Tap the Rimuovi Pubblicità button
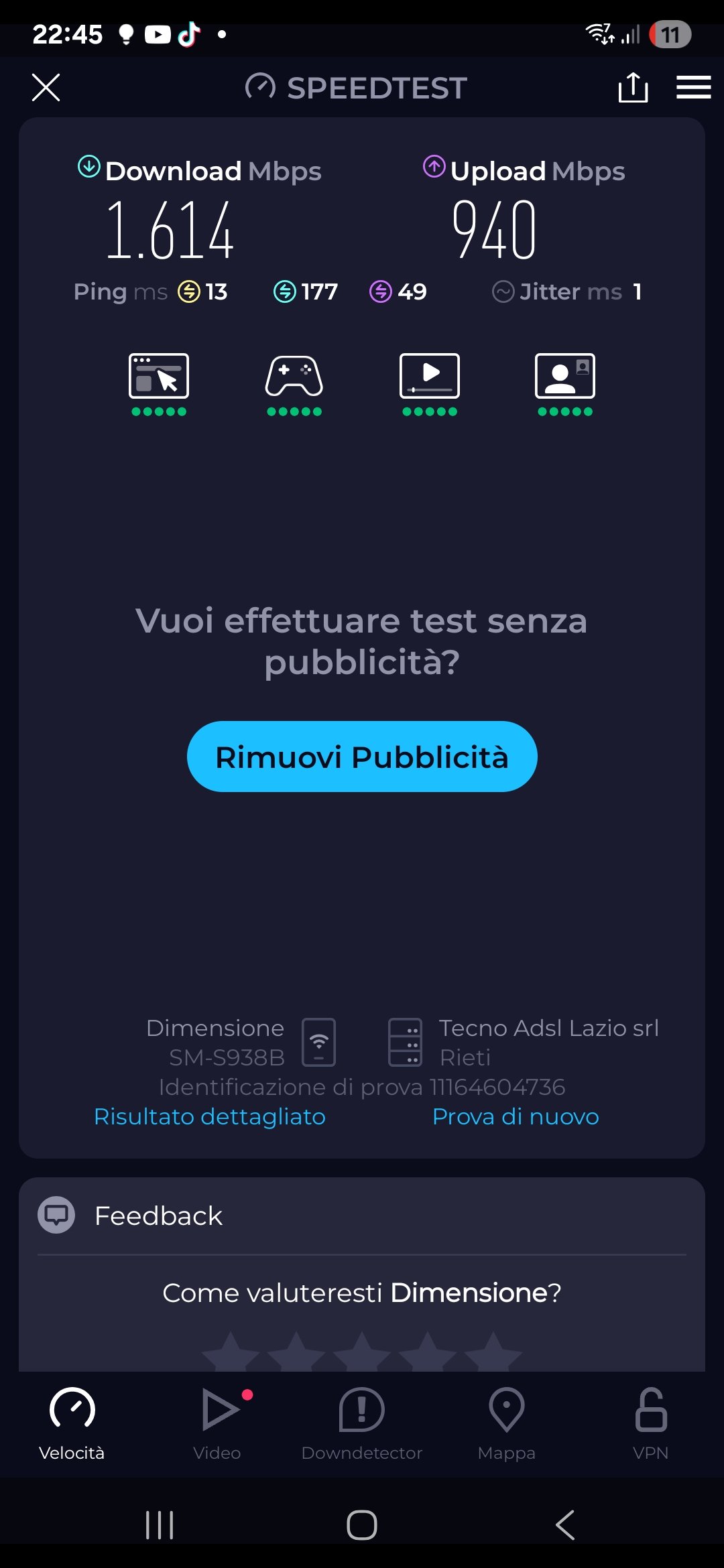This screenshot has height=1568, width=724. (362, 757)
